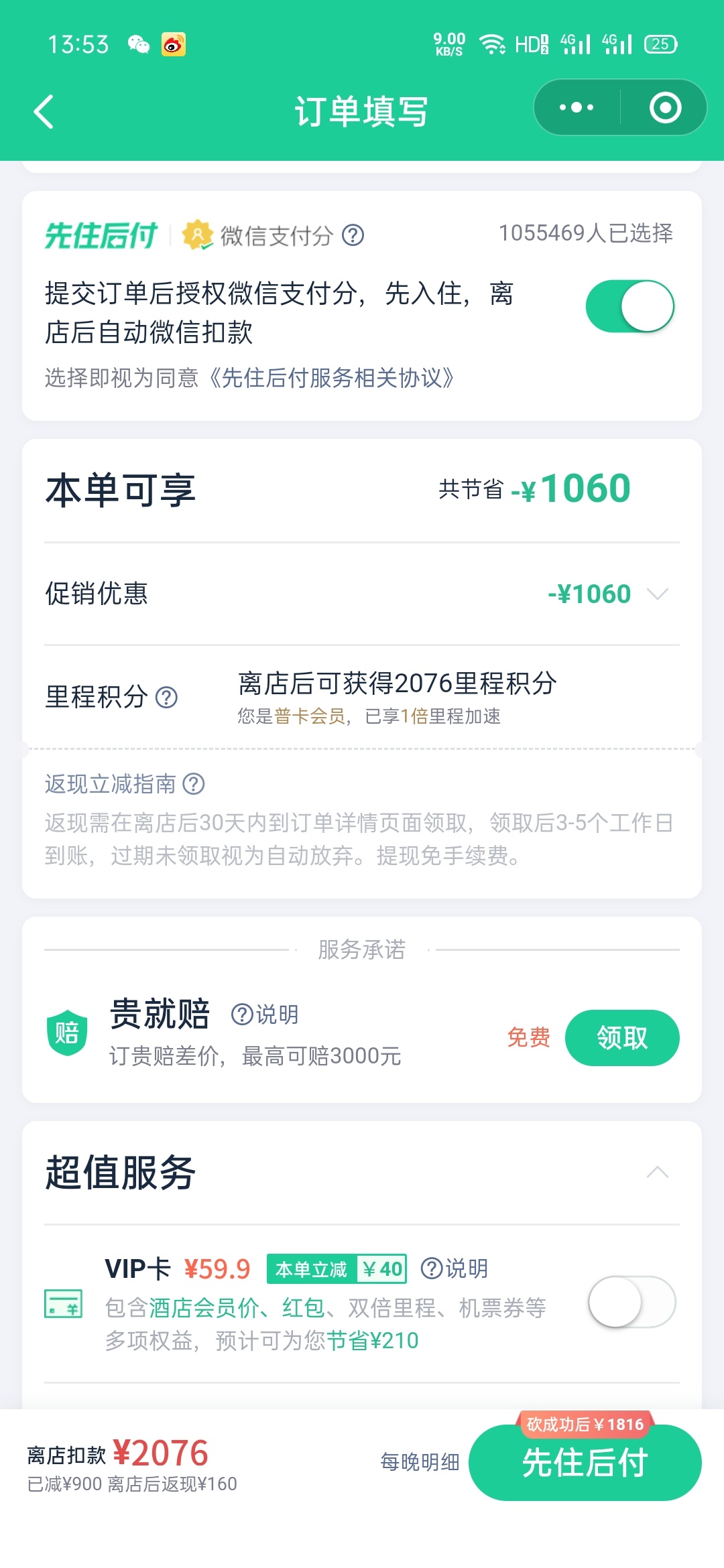The image size is (724, 1568).
Task: Close the mini program with circle button
Action: click(665, 107)
